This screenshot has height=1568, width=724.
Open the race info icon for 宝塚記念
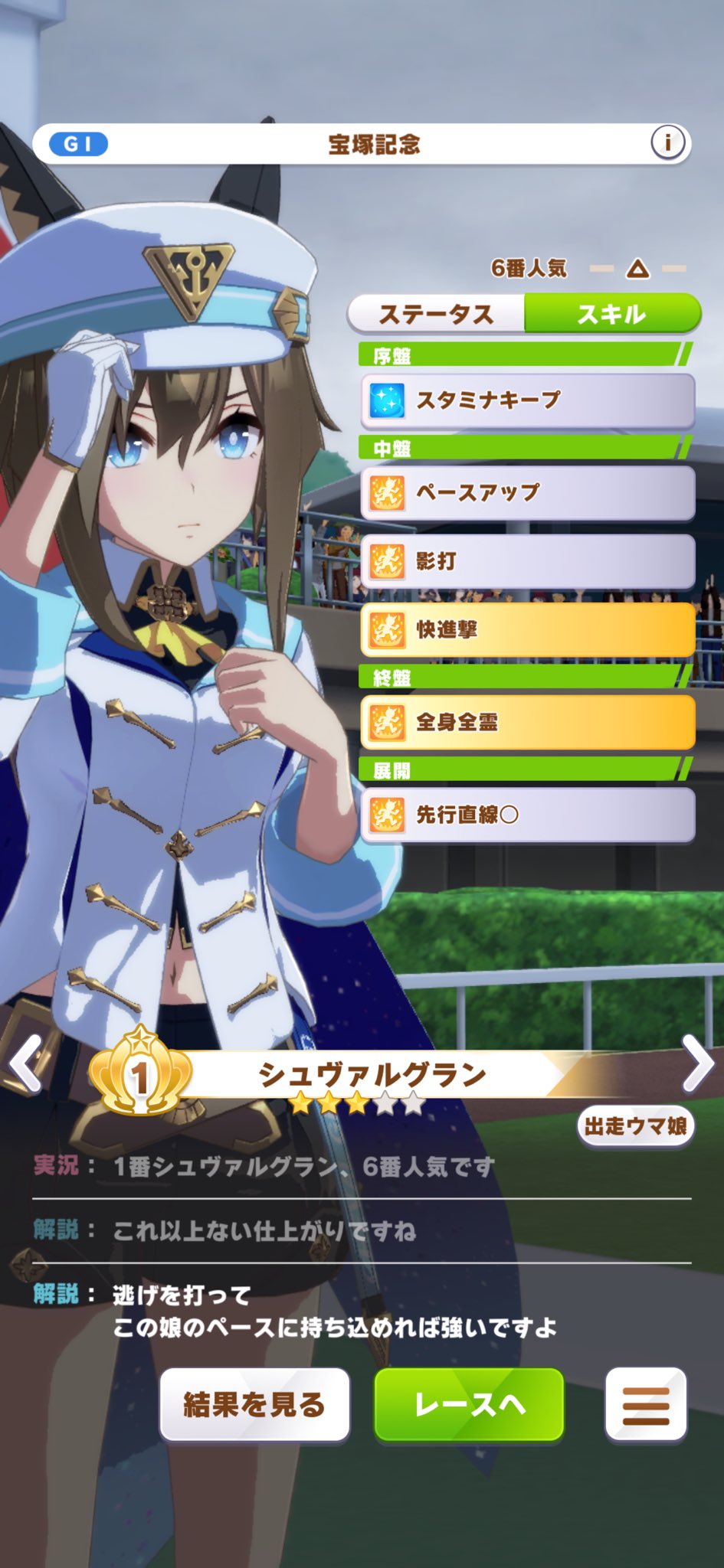tap(667, 143)
